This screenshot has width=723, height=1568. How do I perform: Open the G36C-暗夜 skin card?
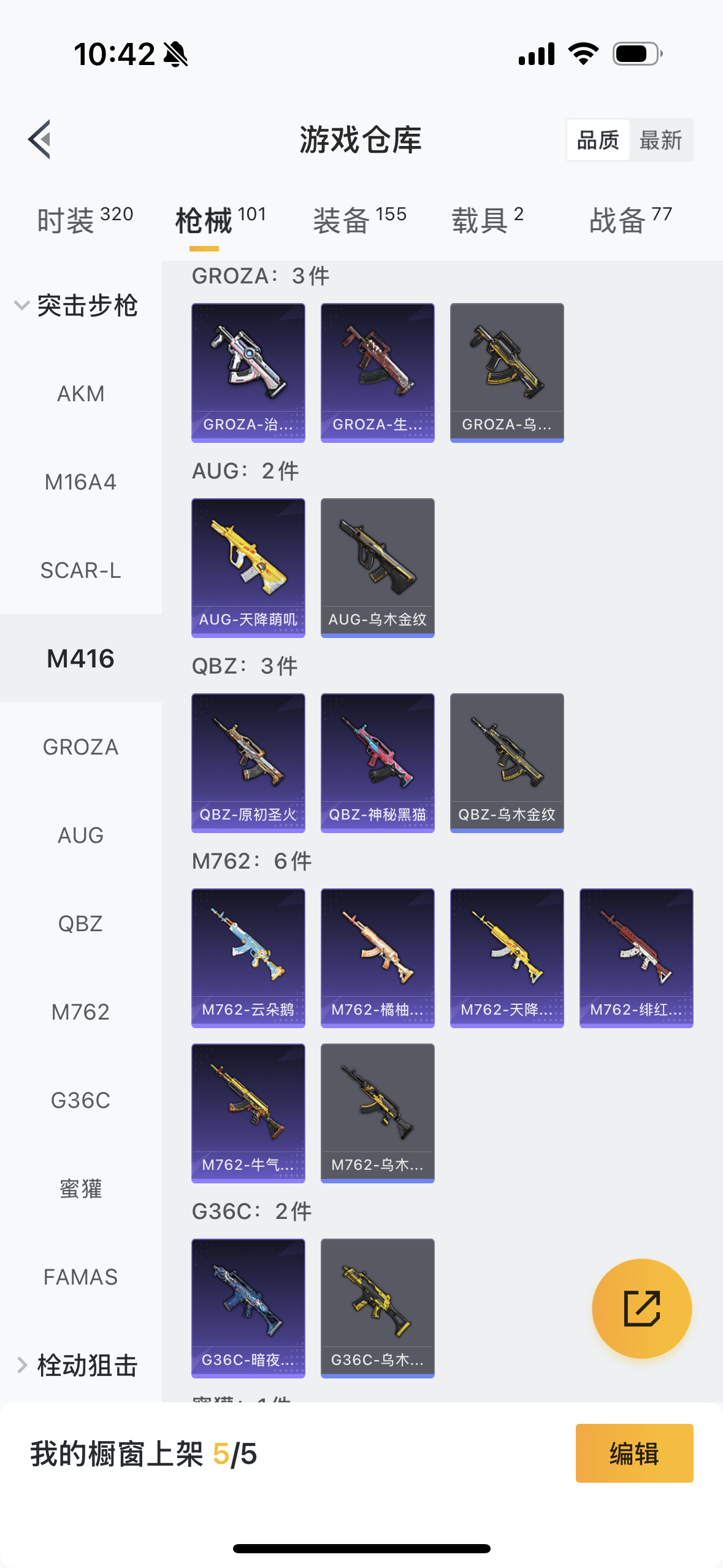click(x=248, y=1309)
